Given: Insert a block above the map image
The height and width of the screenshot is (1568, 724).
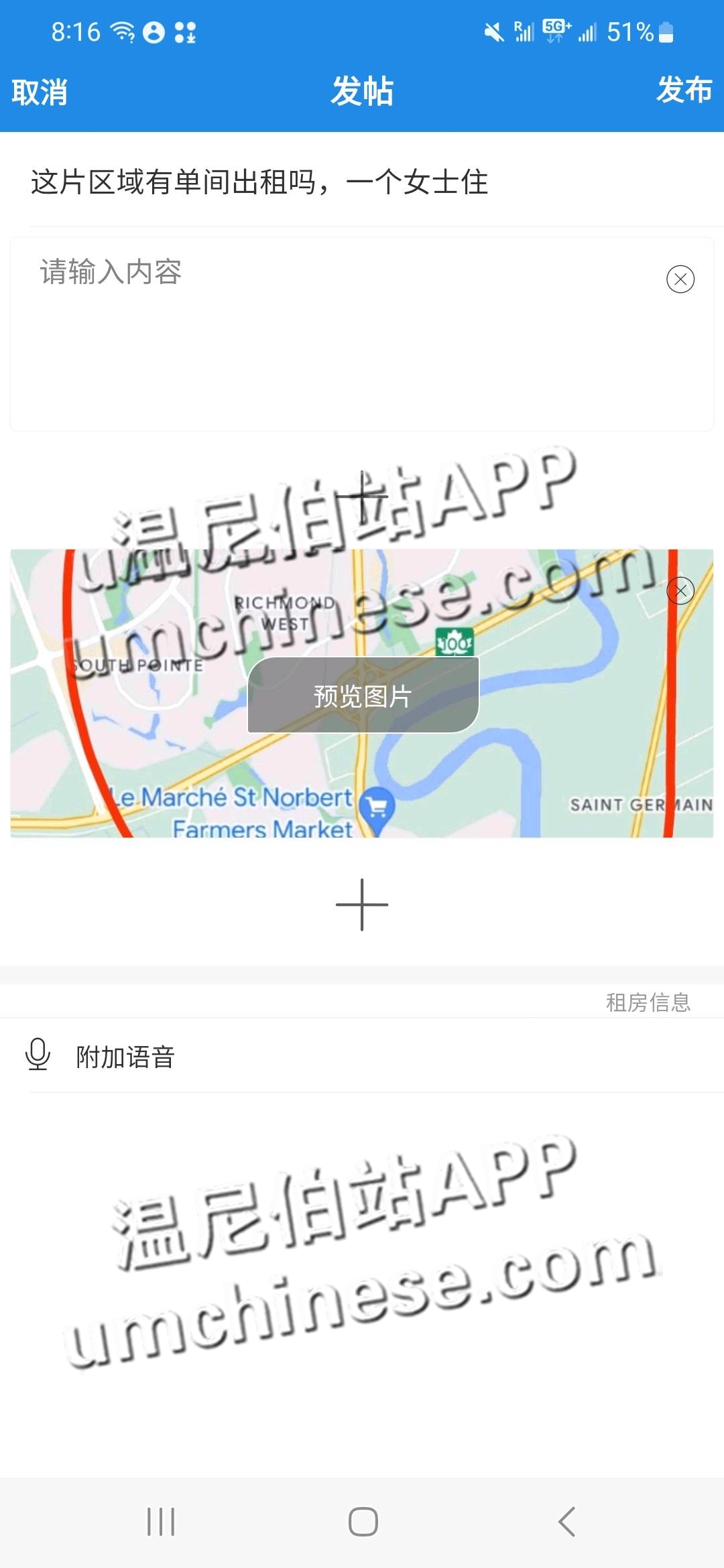Looking at the screenshot, I should (x=362, y=497).
